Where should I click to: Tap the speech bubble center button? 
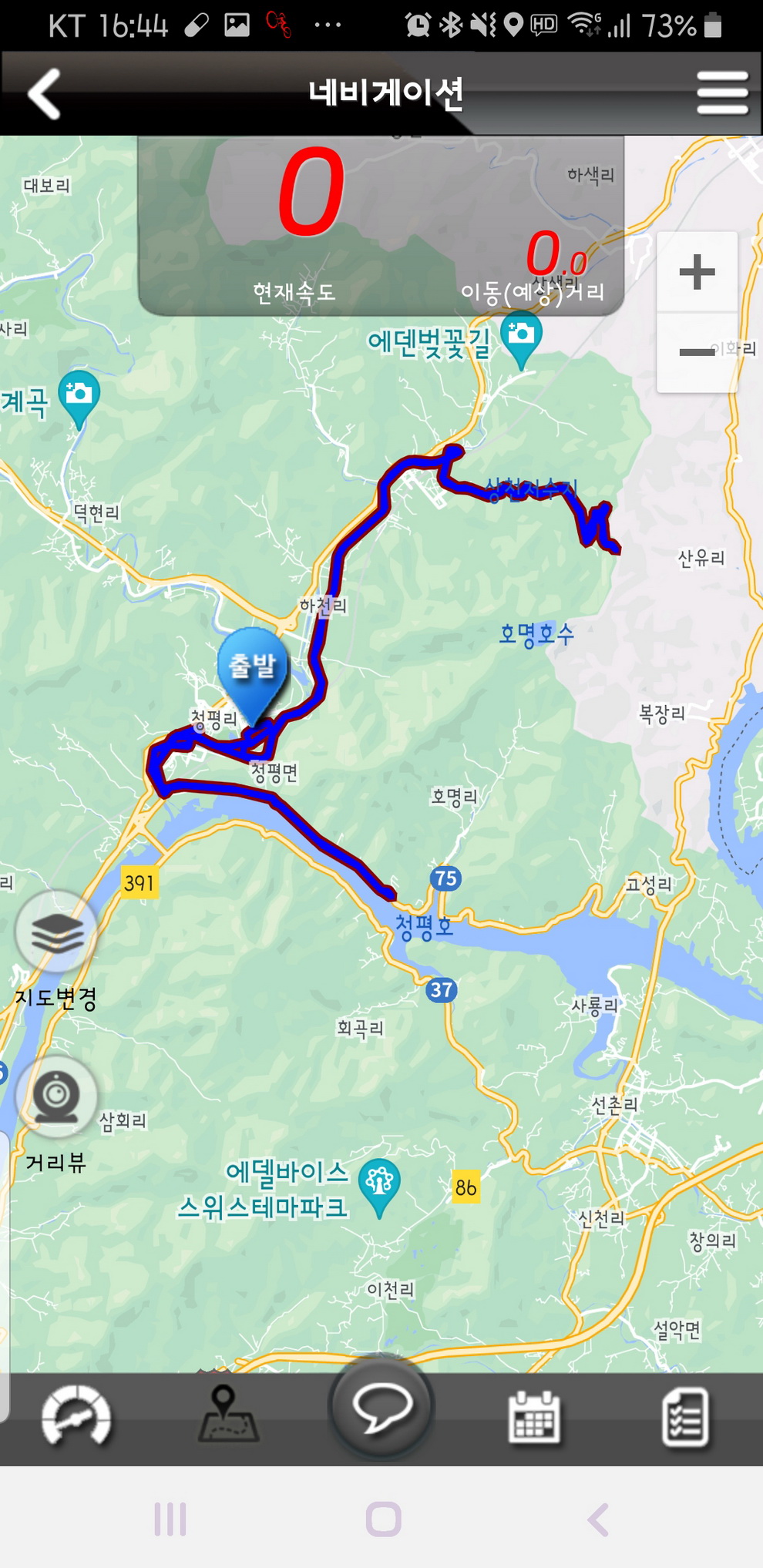(x=381, y=1408)
